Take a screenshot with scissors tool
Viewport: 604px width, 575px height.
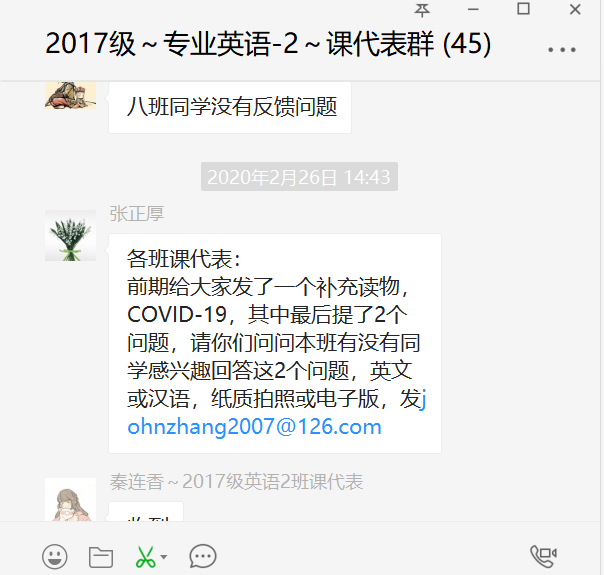(x=145, y=556)
